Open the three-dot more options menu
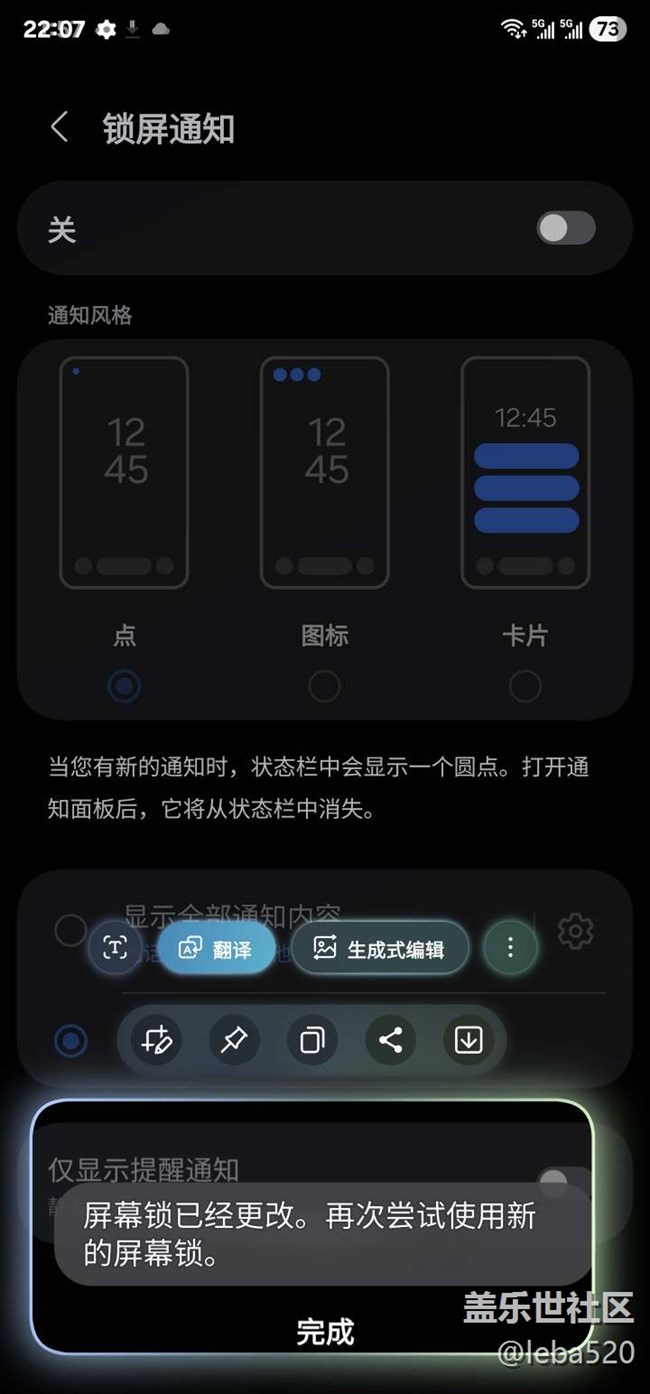Image resolution: width=650 pixels, height=1394 pixels. pos(510,947)
